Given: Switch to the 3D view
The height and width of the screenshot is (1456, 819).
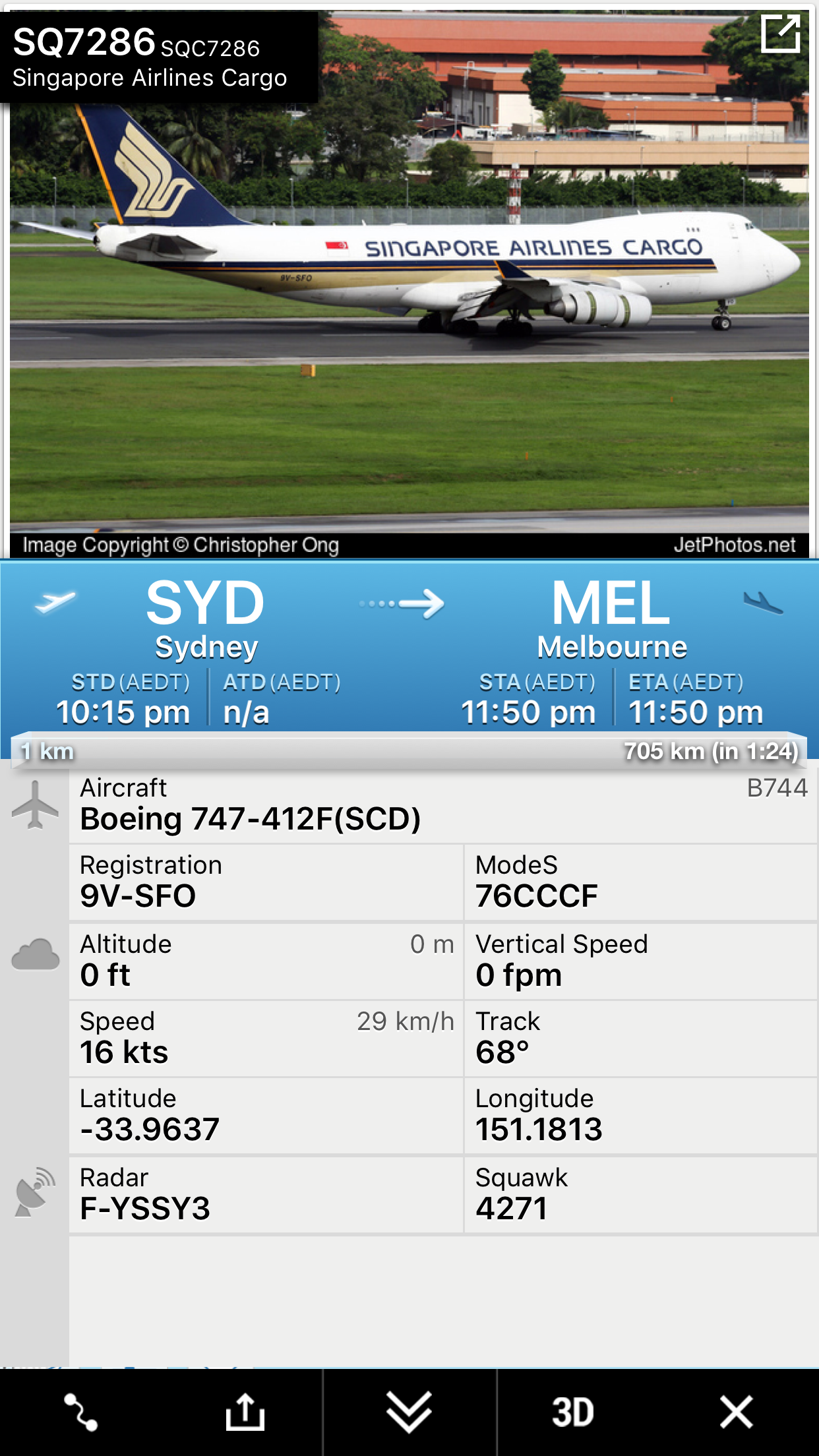Looking at the screenshot, I should pos(572,1412).
